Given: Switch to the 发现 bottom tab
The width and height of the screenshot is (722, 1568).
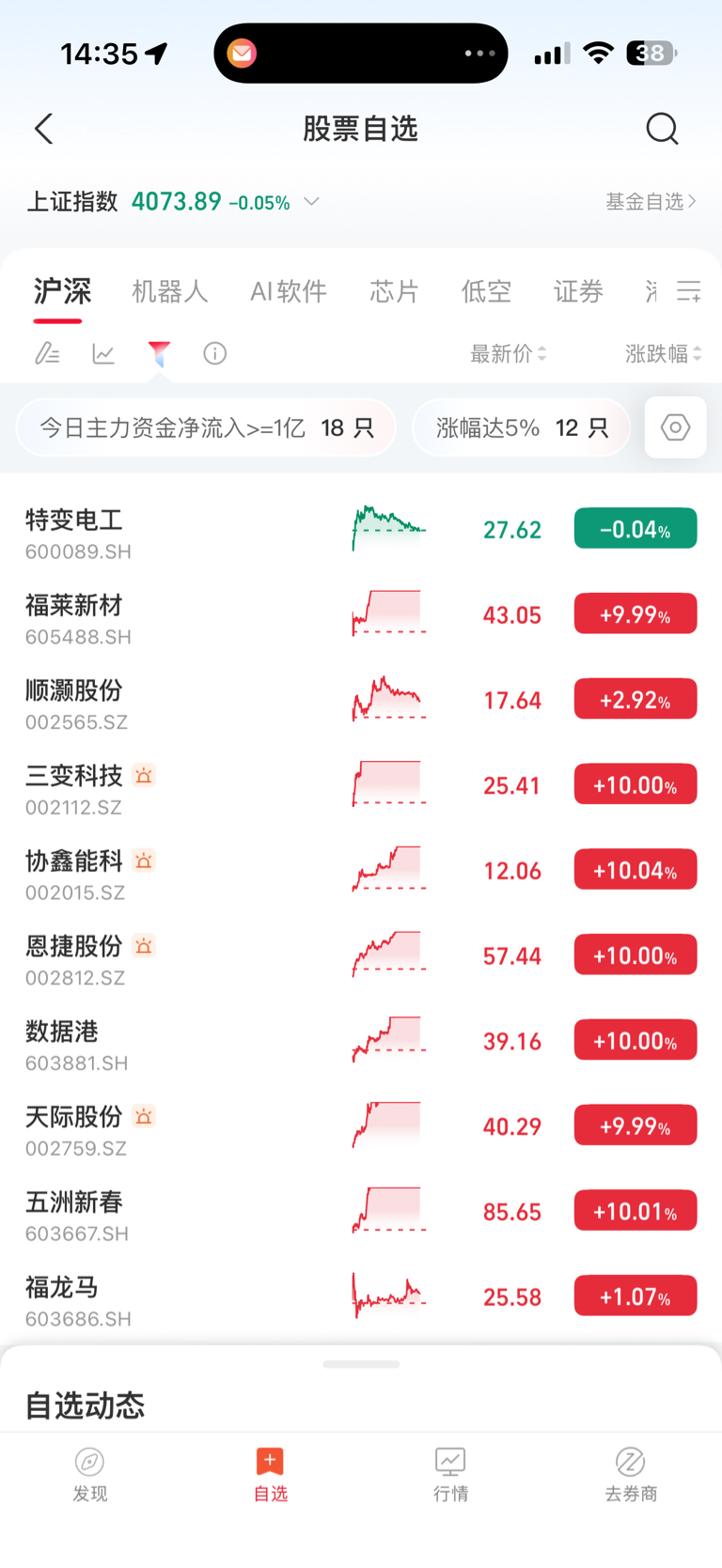Looking at the screenshot, I should click(x=90, y=1474).
